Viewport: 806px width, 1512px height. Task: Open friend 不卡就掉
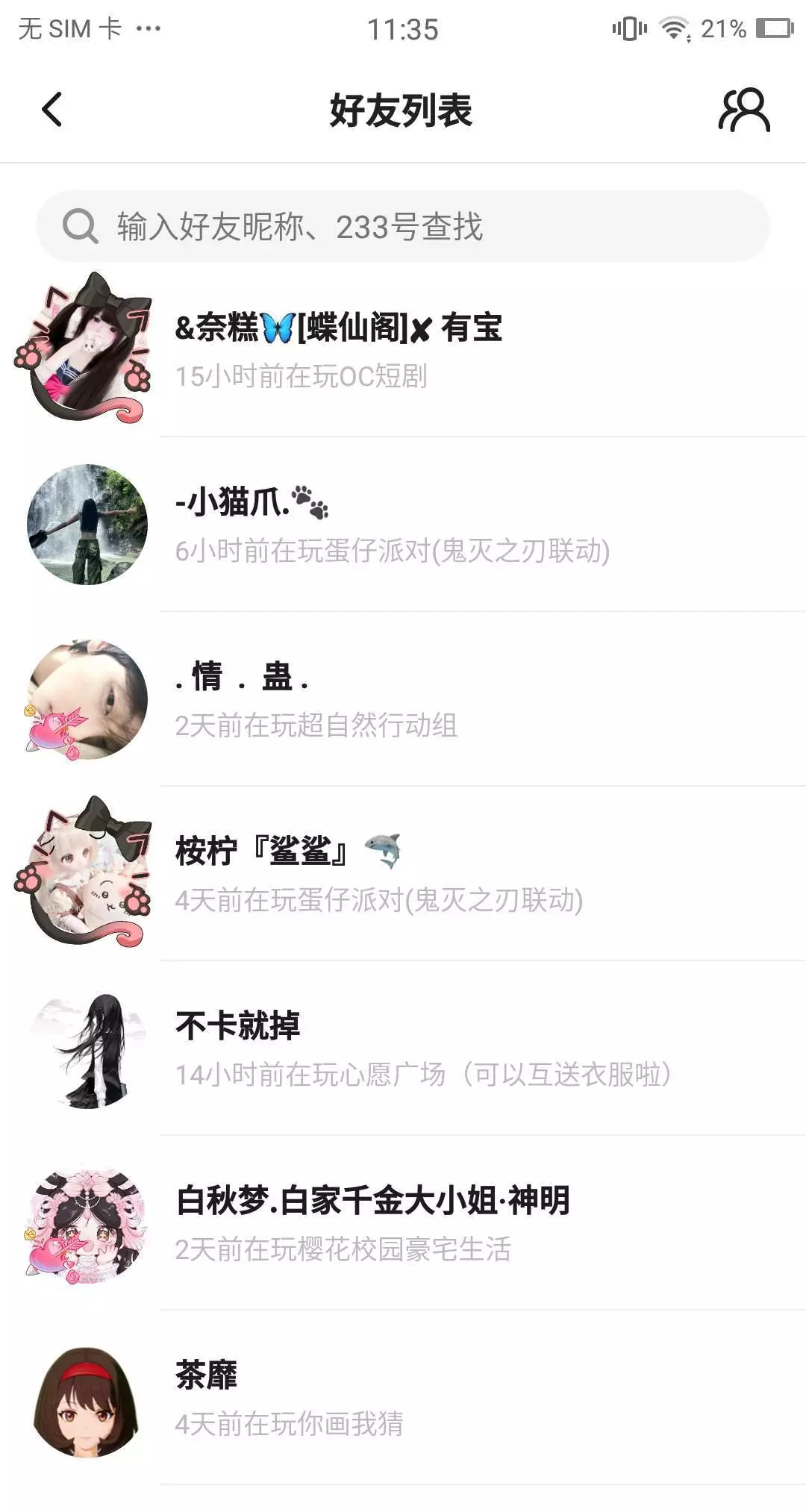(x=403, y=1048)
